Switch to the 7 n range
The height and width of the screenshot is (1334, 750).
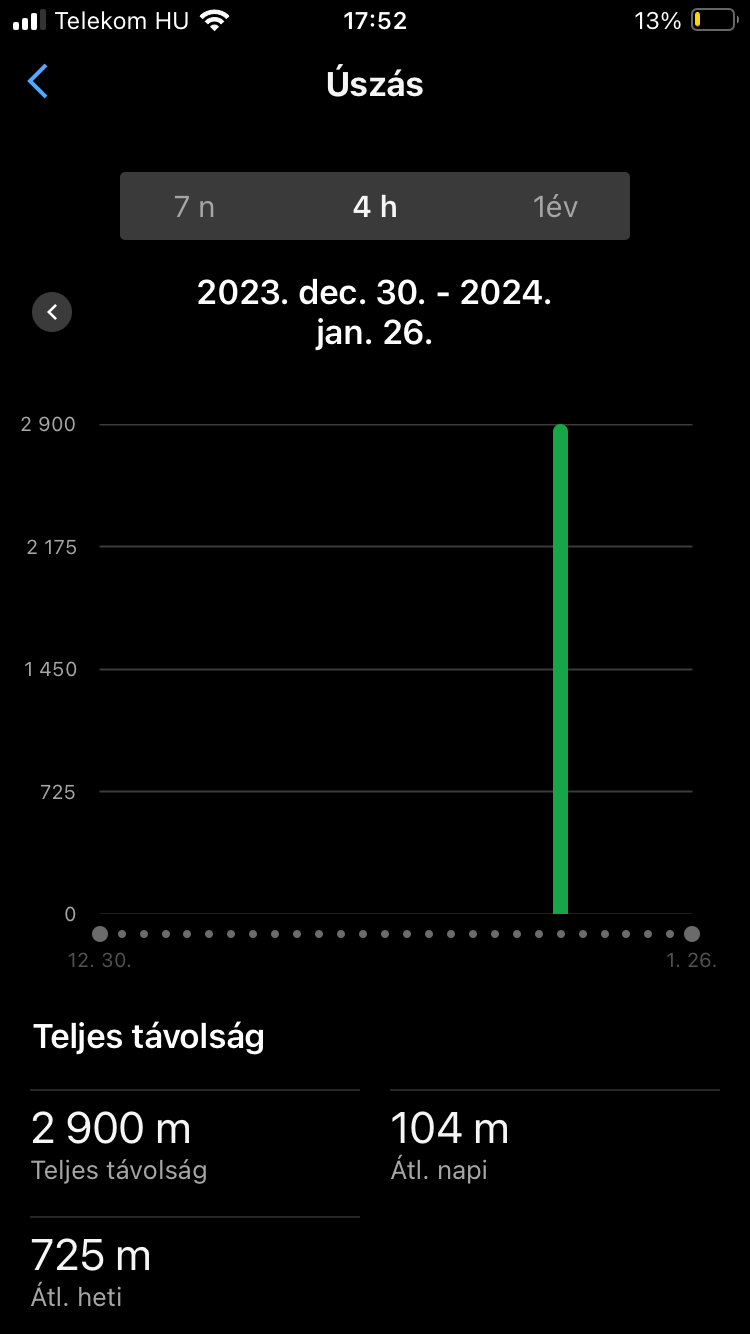point(195,207)
